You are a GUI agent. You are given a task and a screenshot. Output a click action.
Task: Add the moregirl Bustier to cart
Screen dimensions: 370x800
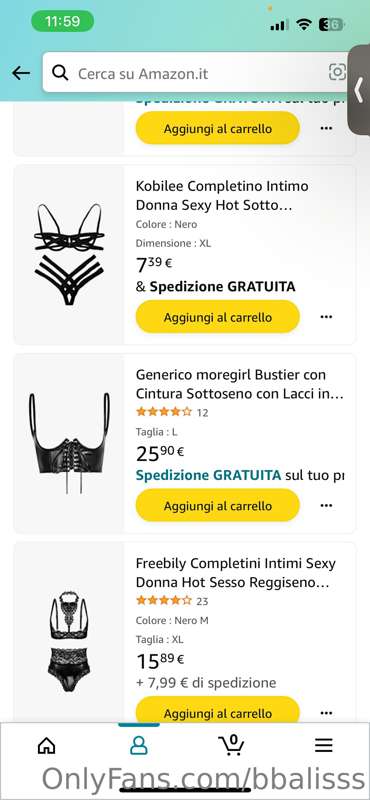[x=217, y=506]
